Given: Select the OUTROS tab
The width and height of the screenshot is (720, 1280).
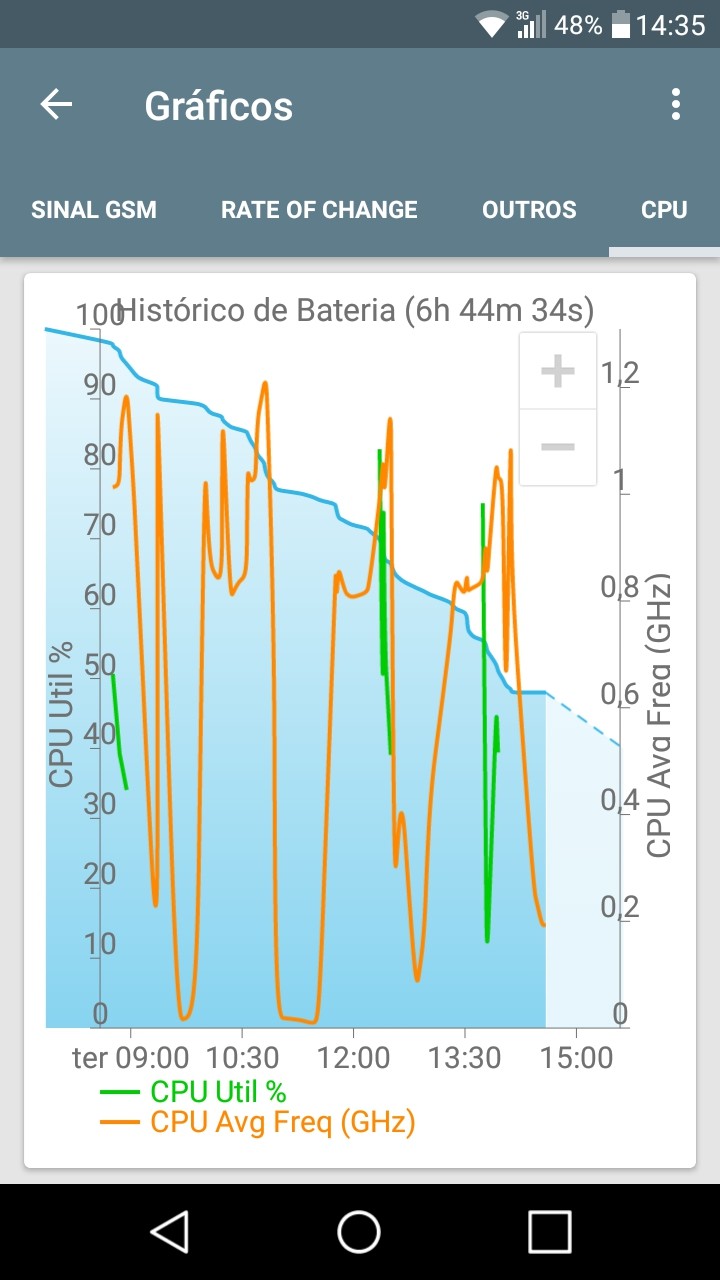Looking at the screenshot, I should point(529,210).
